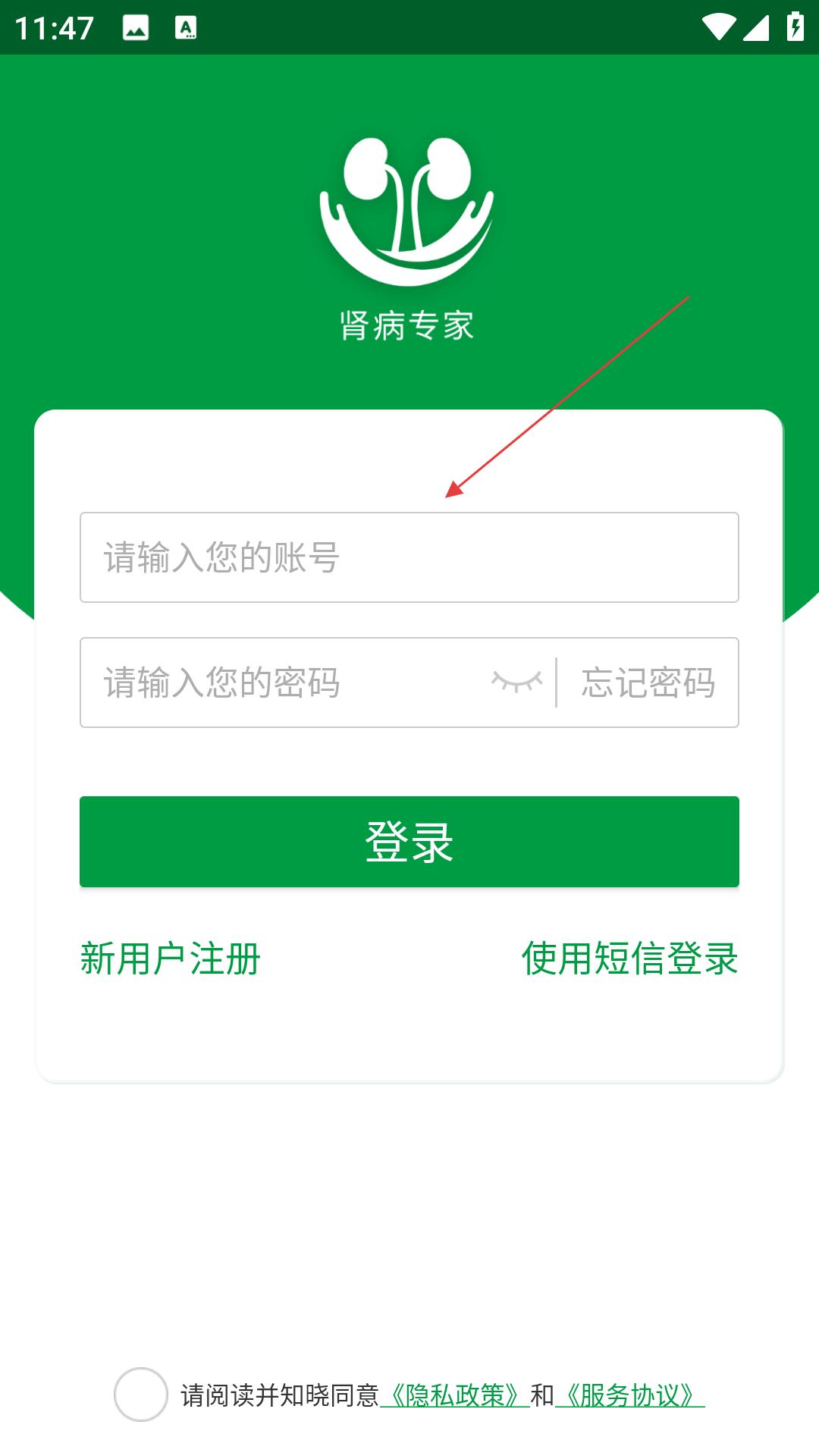The height and width of the screenshot is (1456, 819).
Task: Toggle password visibility eye icon
Action: (x=517, y=682)
